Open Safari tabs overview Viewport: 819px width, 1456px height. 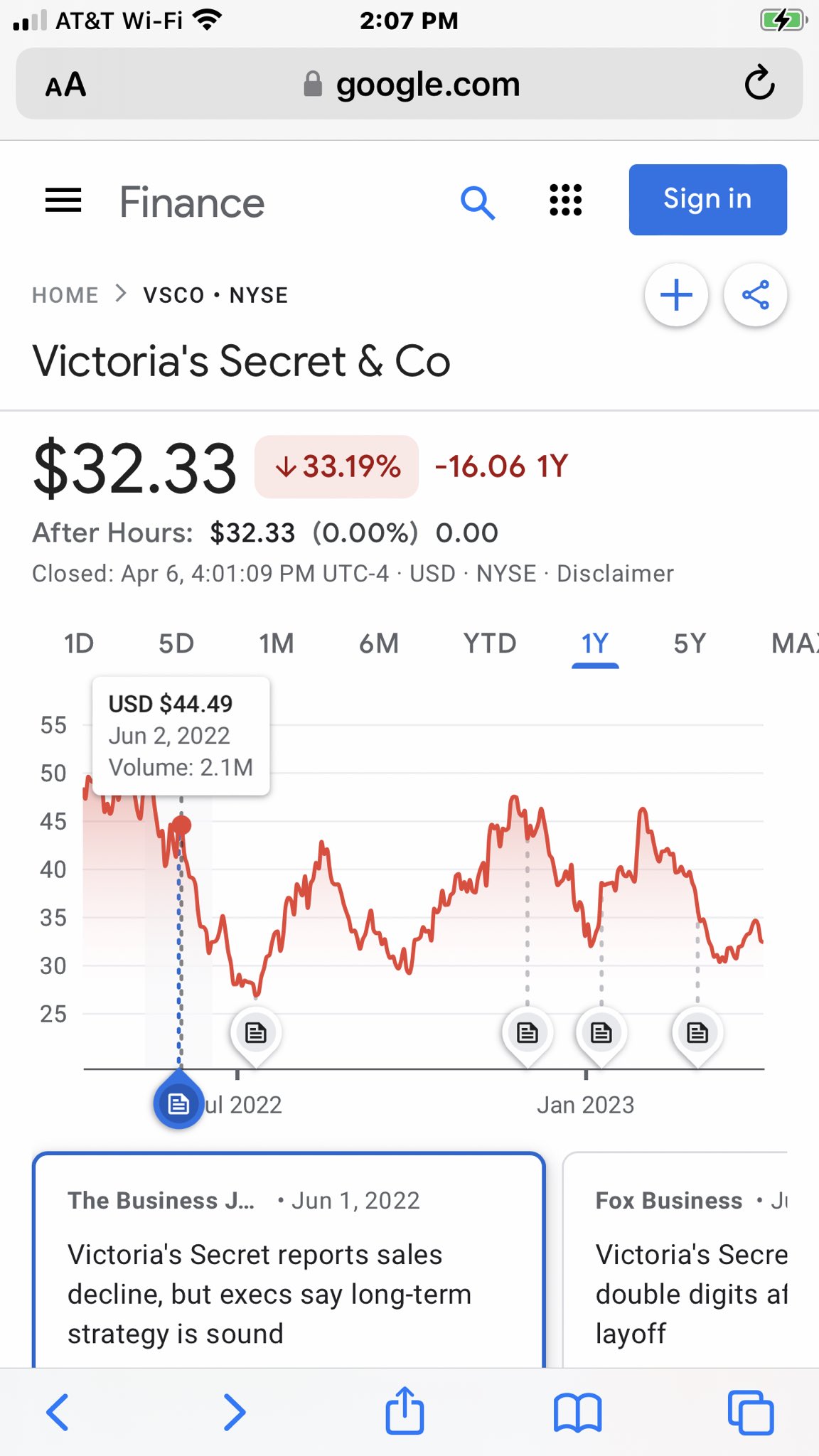tap(751, 1412)
